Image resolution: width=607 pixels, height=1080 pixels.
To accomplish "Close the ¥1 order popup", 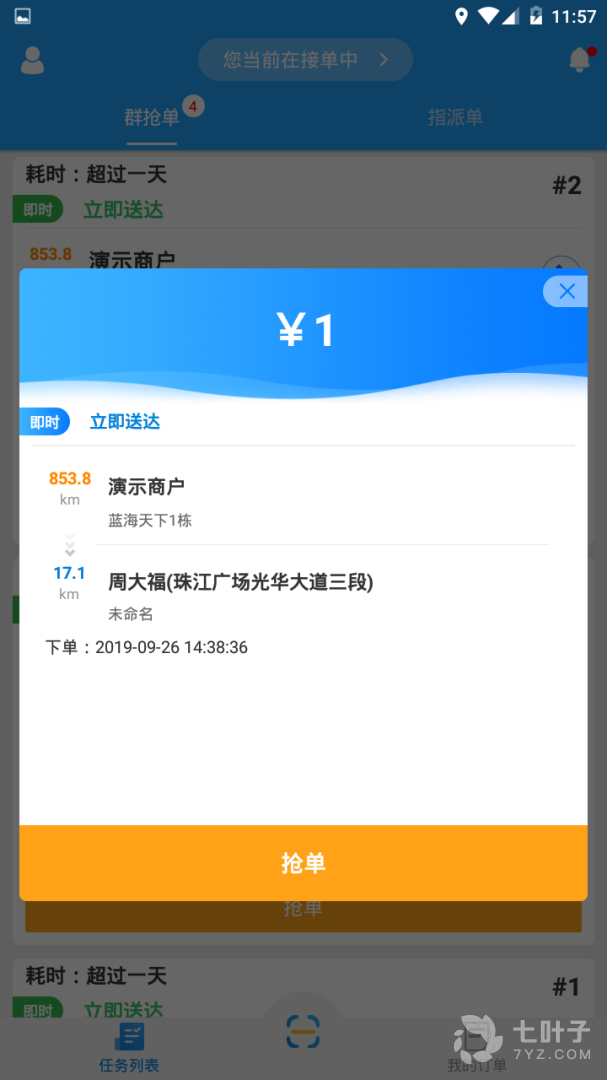I will [566, 291].
